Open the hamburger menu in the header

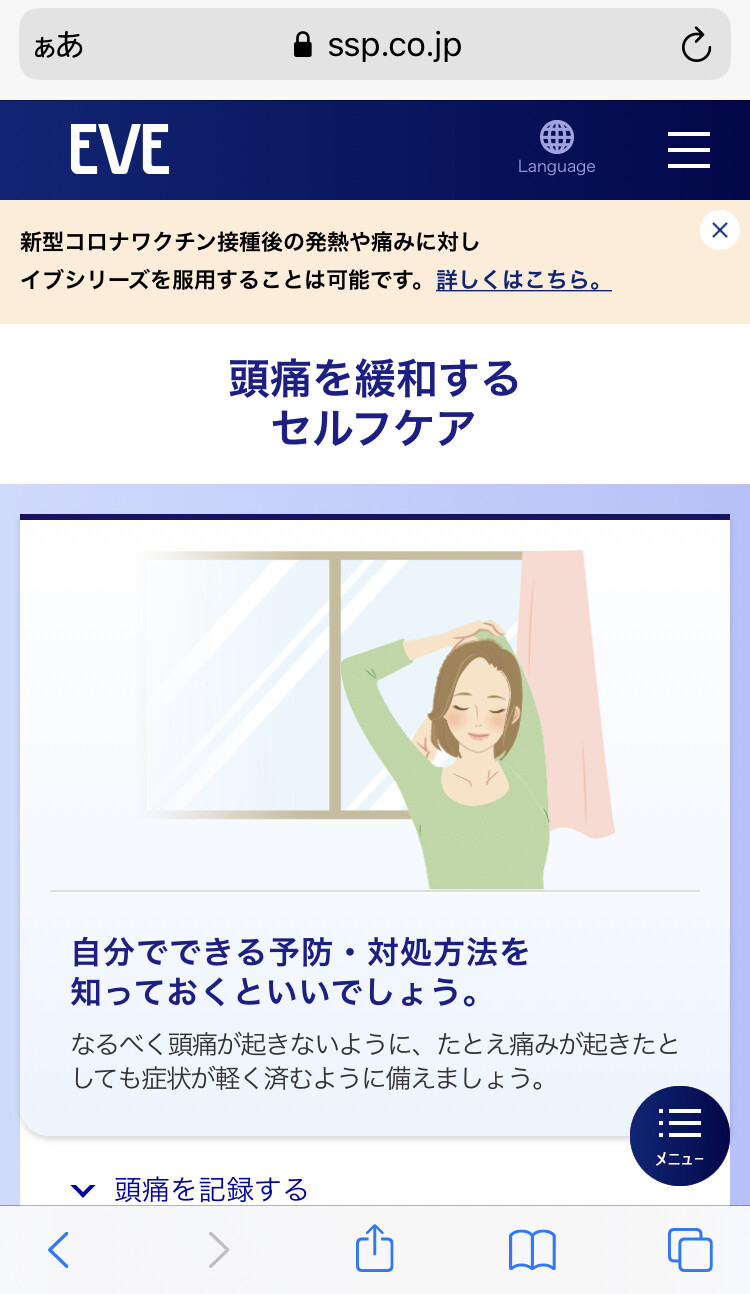[x=688, y=150]
